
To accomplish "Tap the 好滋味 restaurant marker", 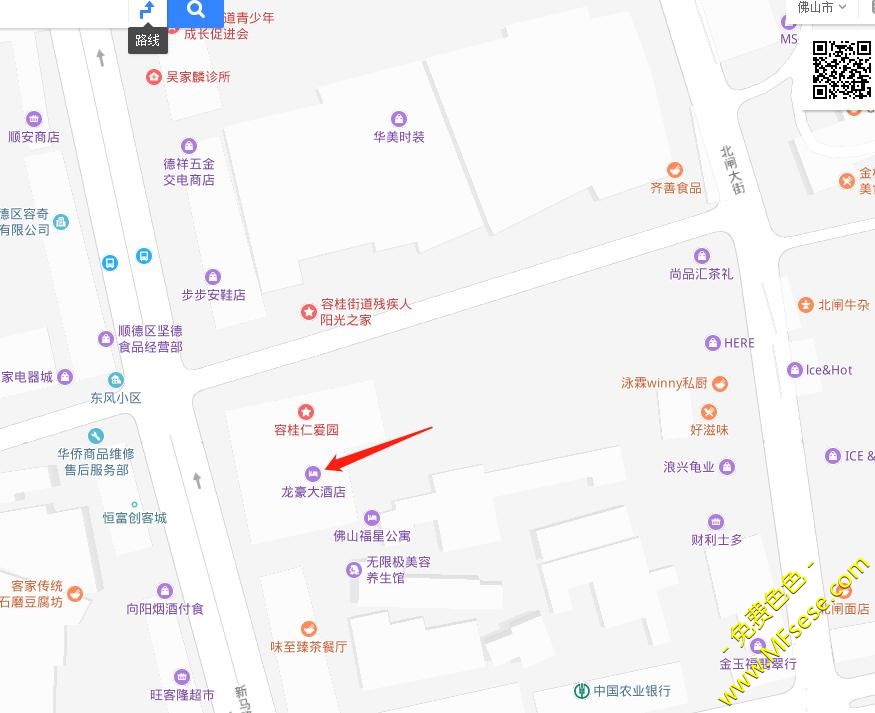I will point(709,412).
